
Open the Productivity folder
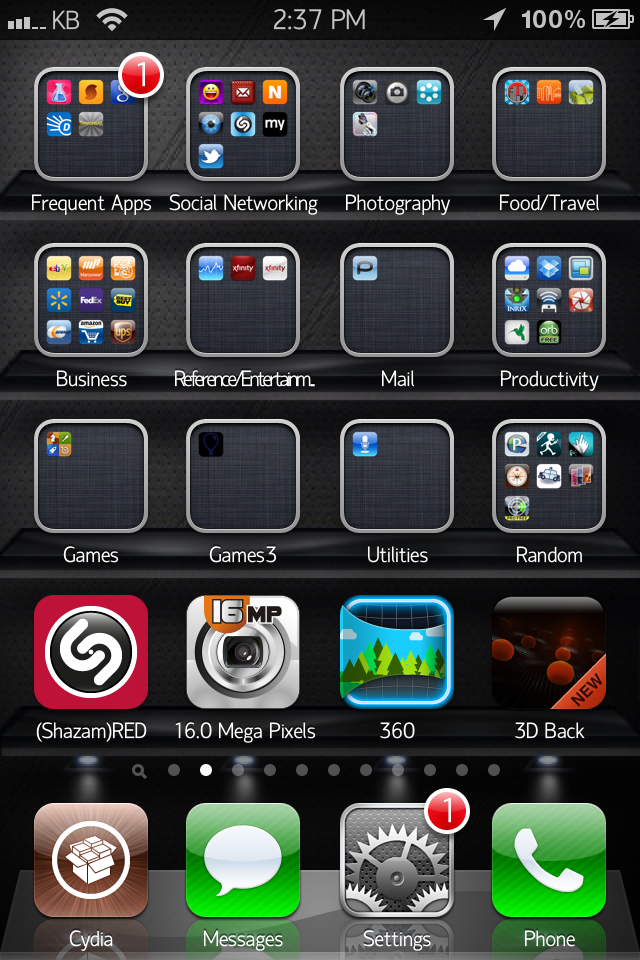[549, 300]
